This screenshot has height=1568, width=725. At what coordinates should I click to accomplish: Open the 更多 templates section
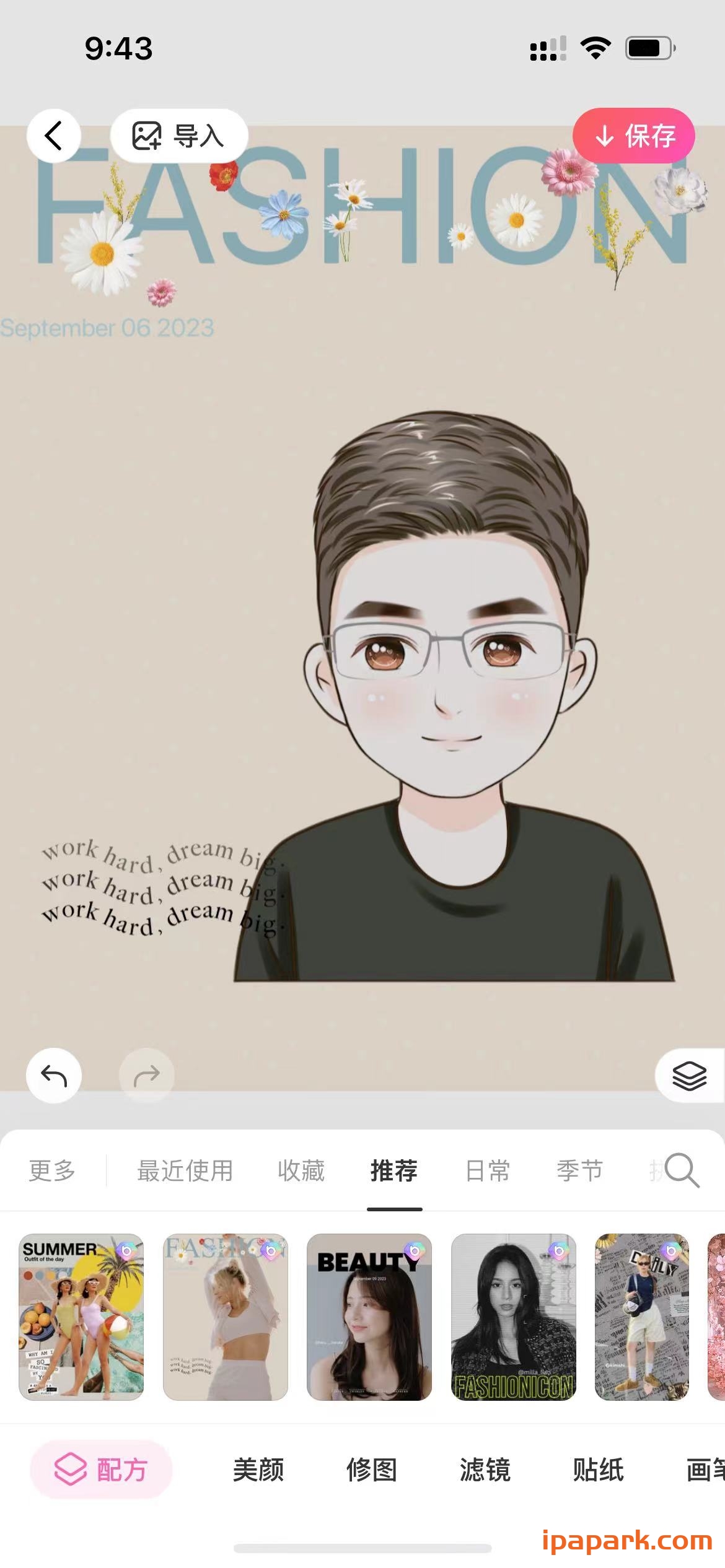click(52, 1171)
